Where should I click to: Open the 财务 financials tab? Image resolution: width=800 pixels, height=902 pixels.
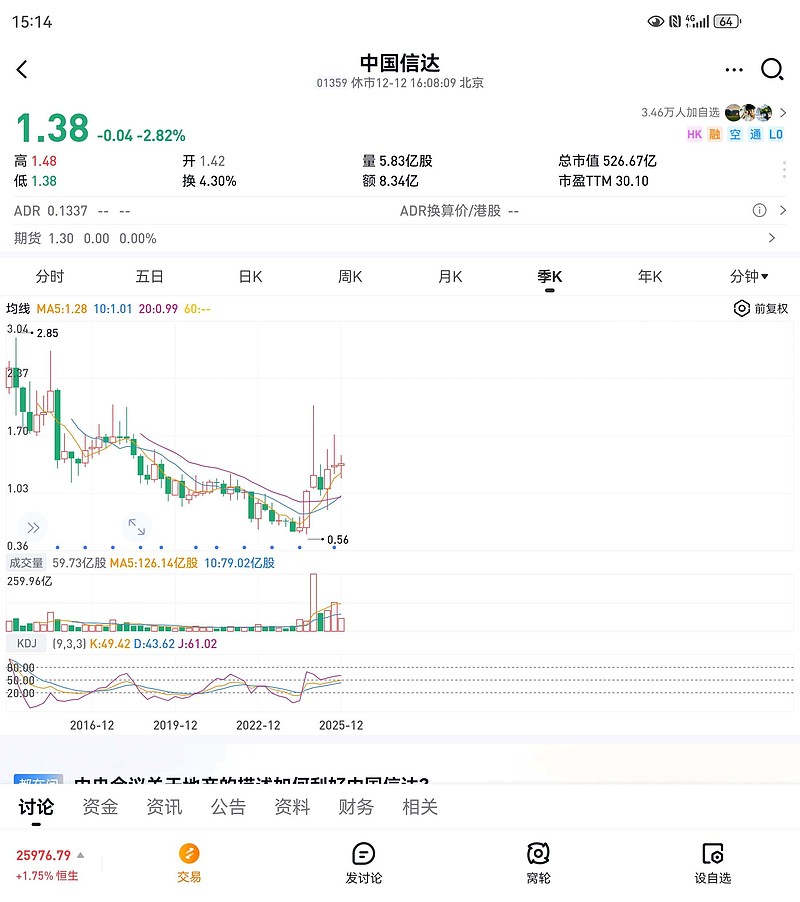pos(355,806)
